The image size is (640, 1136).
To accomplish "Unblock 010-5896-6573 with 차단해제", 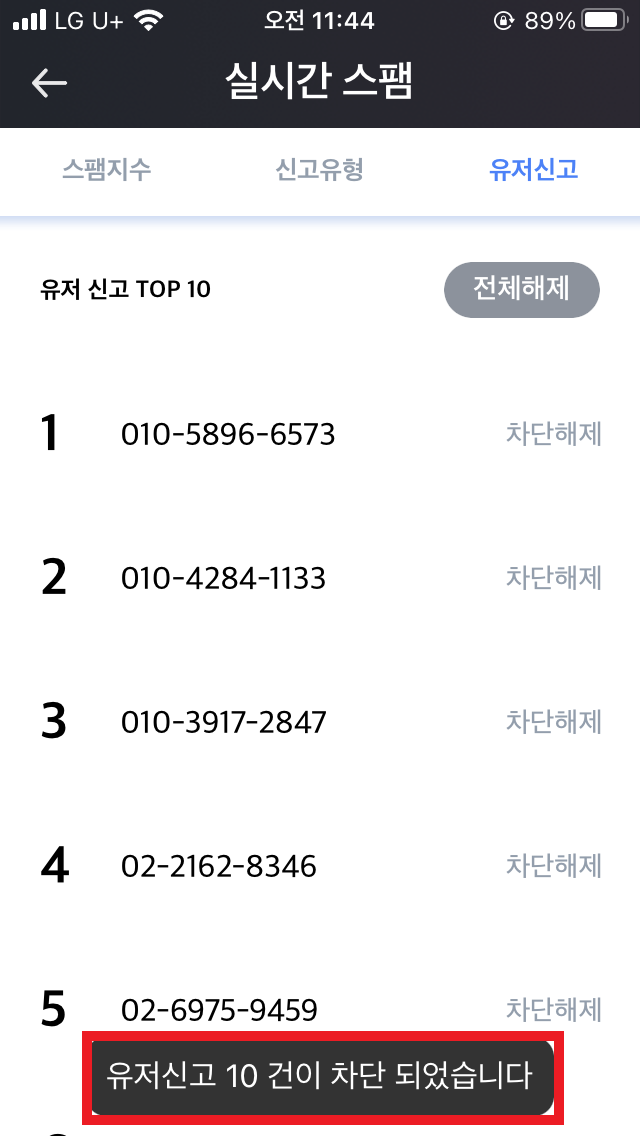I will tap(554, 434).
